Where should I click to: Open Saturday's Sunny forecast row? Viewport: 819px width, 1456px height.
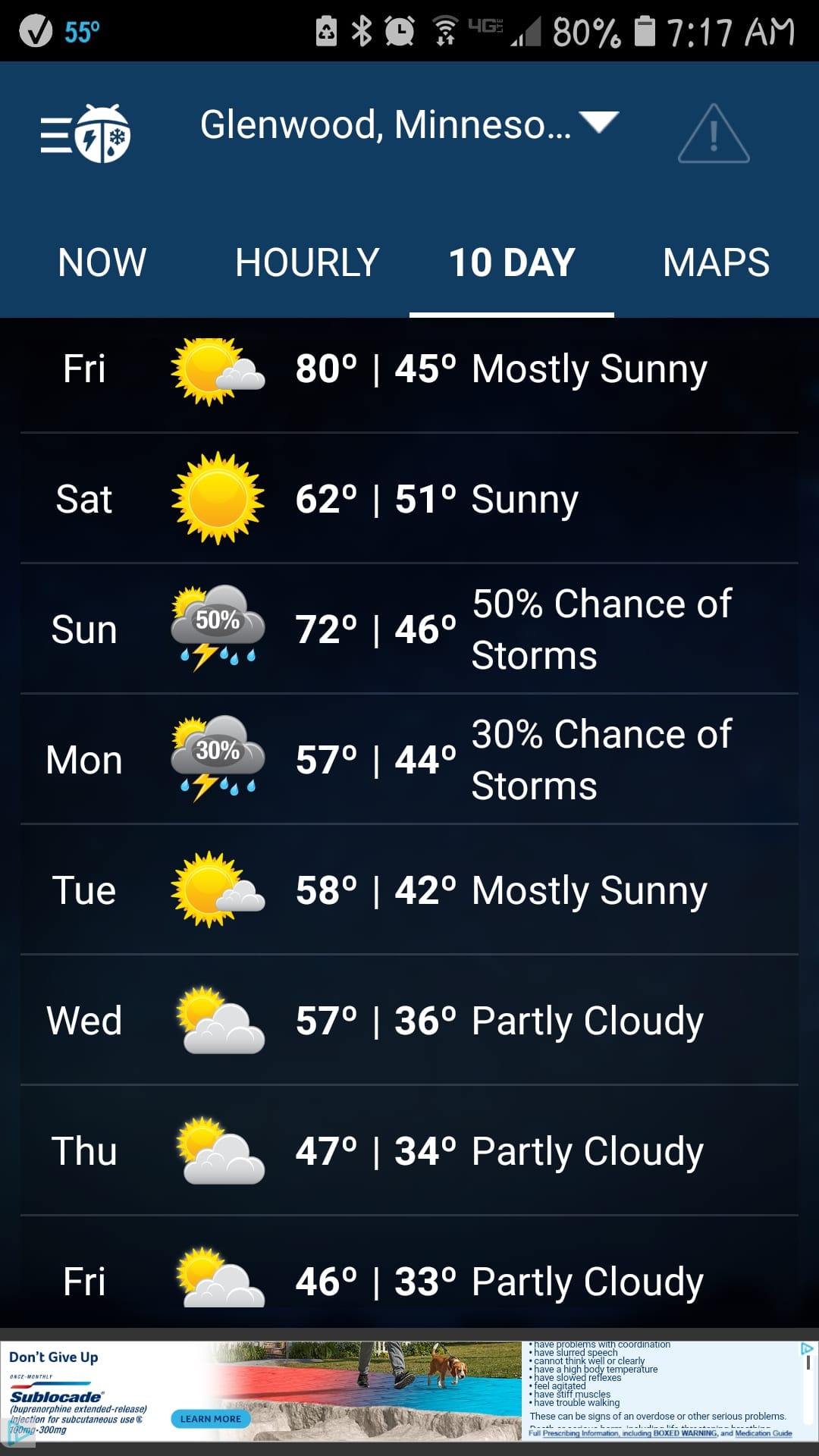(409, 499)
